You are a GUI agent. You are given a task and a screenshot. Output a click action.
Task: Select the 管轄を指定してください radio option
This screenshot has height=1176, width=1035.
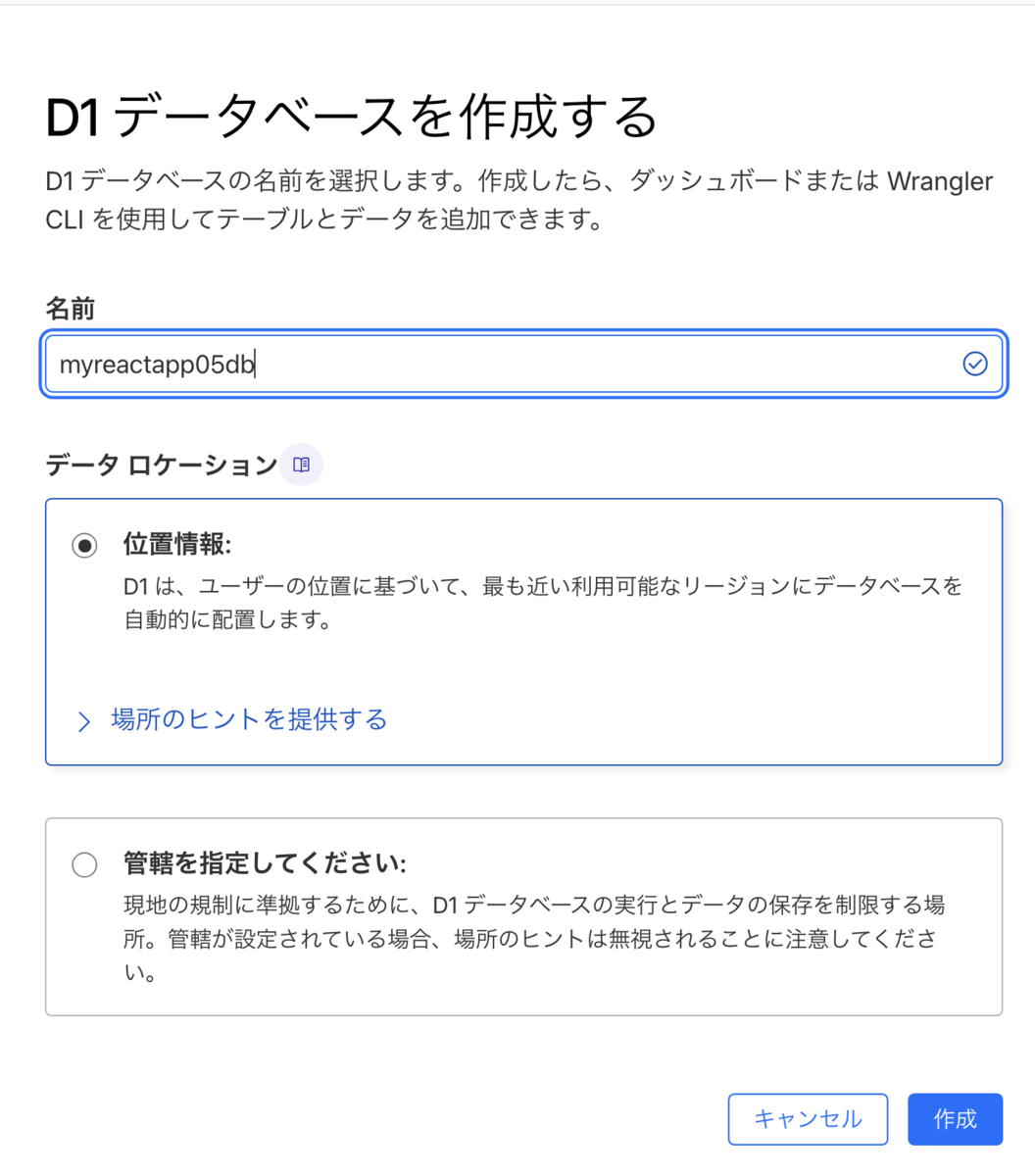[85, 864]
